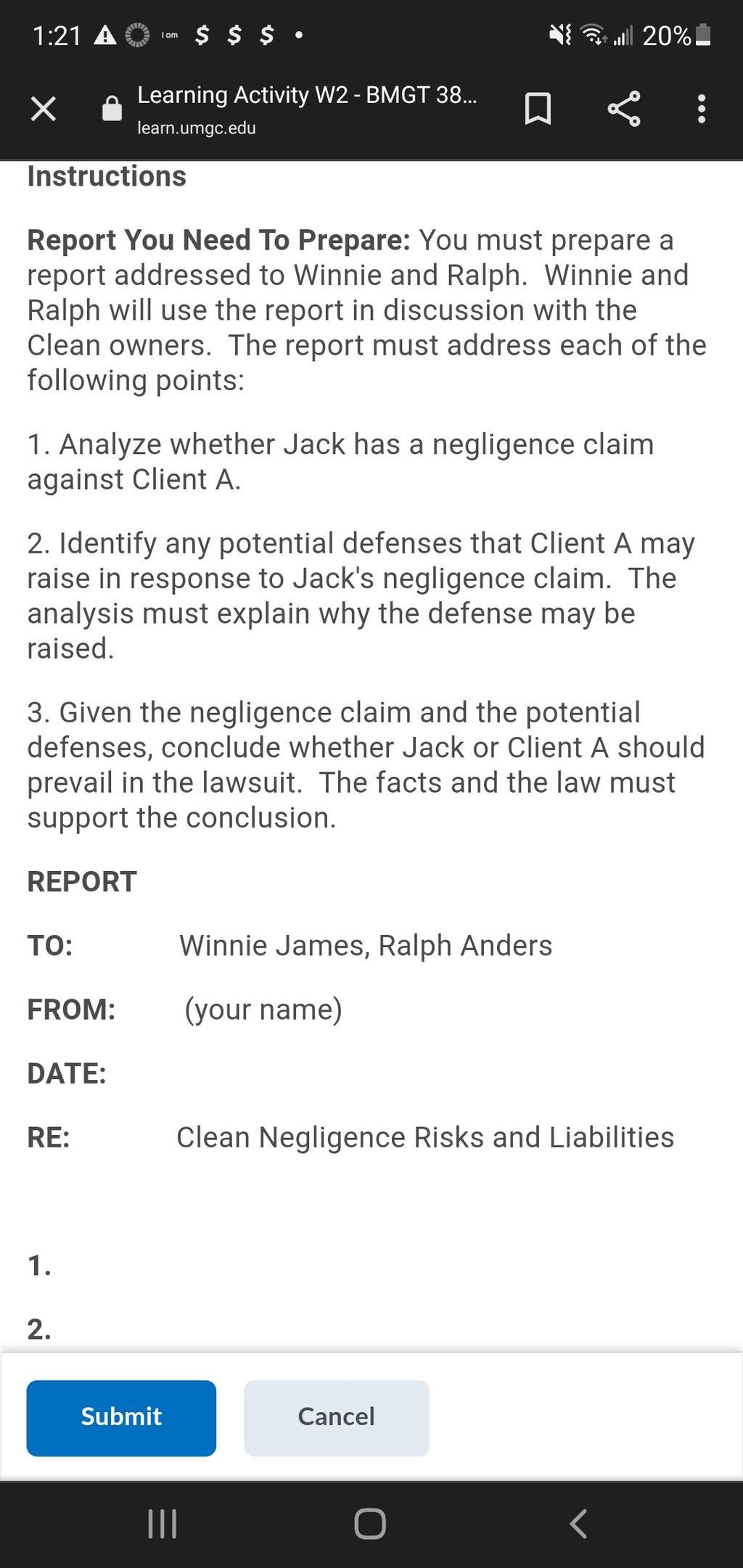743x1568 pixels.
Task: Cancel the submission
Action: [x=337, y=1418]
